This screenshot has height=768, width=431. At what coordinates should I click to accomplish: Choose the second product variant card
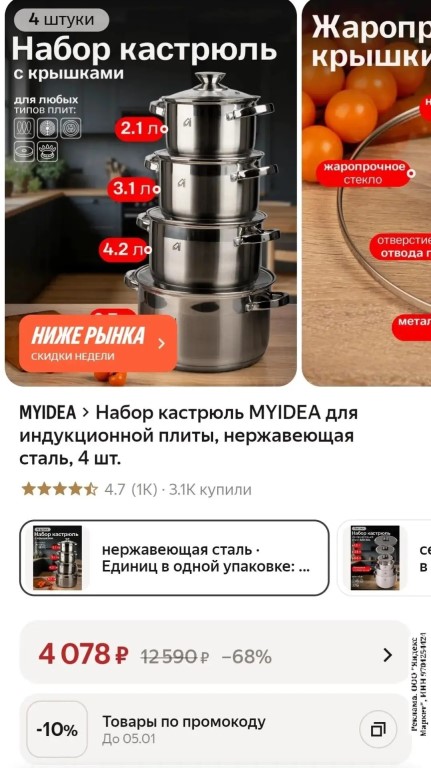pyautogui.click(x=384, y=558)
